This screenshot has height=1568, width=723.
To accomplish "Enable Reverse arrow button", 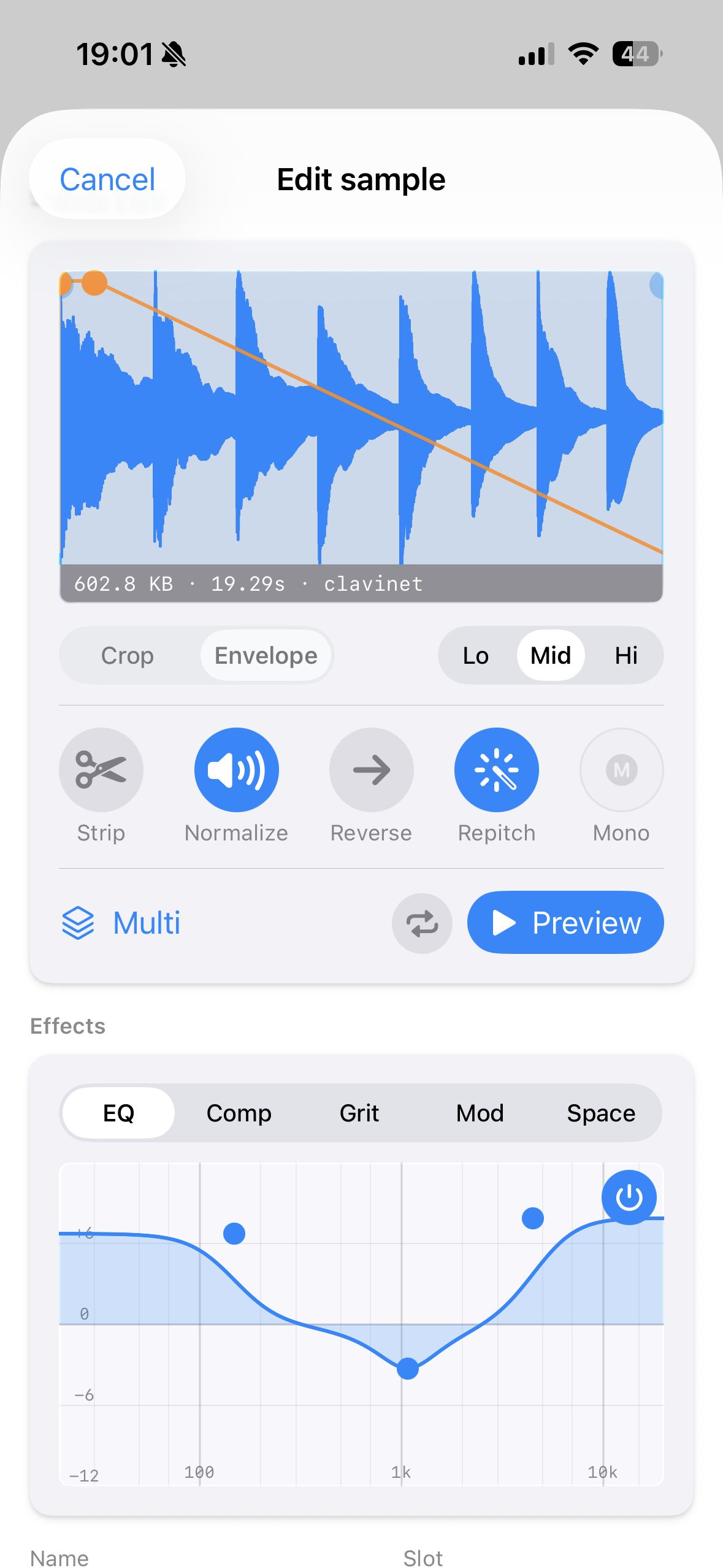I will (x=371, y=769).
